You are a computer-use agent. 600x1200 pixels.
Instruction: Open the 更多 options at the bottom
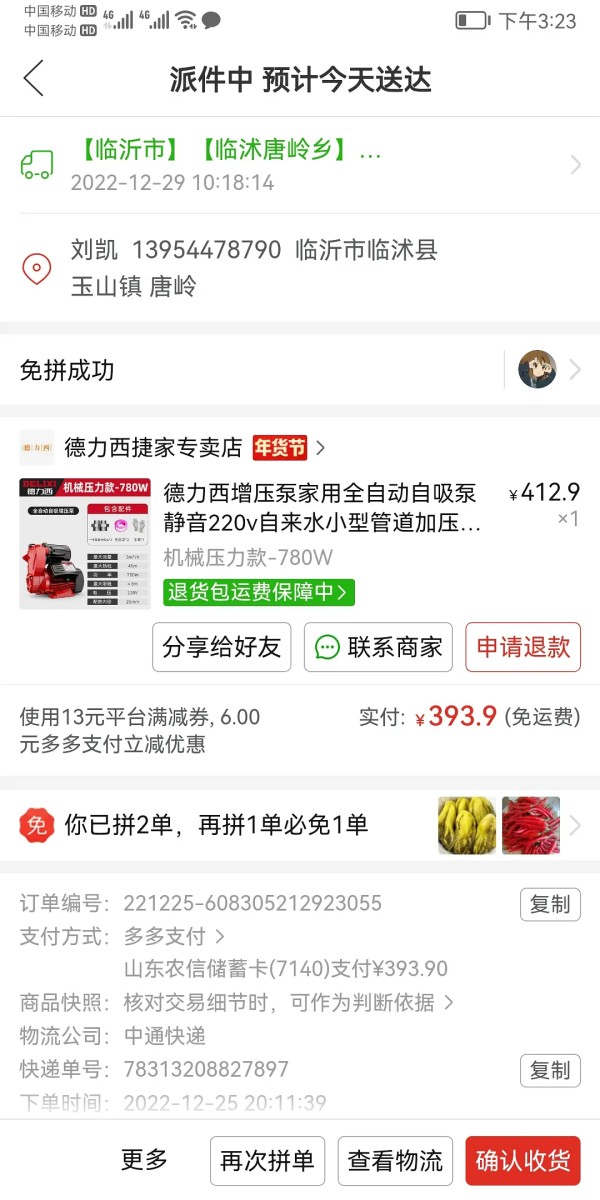click(x=145, y=1160)
